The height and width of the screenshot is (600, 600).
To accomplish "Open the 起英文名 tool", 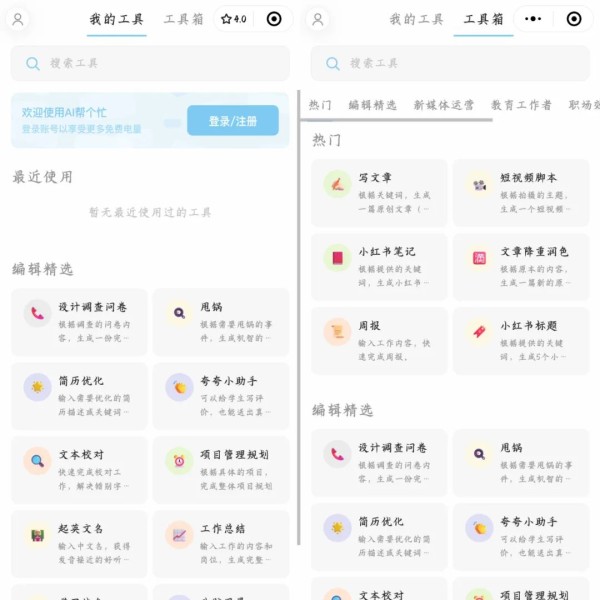I will (x=79, y=541).
